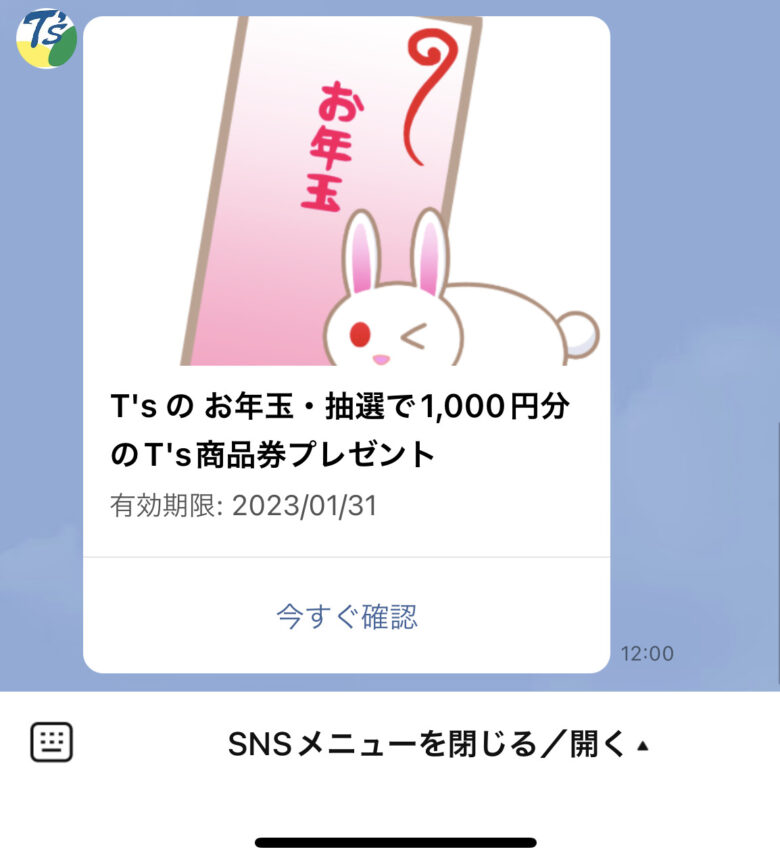Toggle the SNSメニューを閉じる/開く menu

438,744
